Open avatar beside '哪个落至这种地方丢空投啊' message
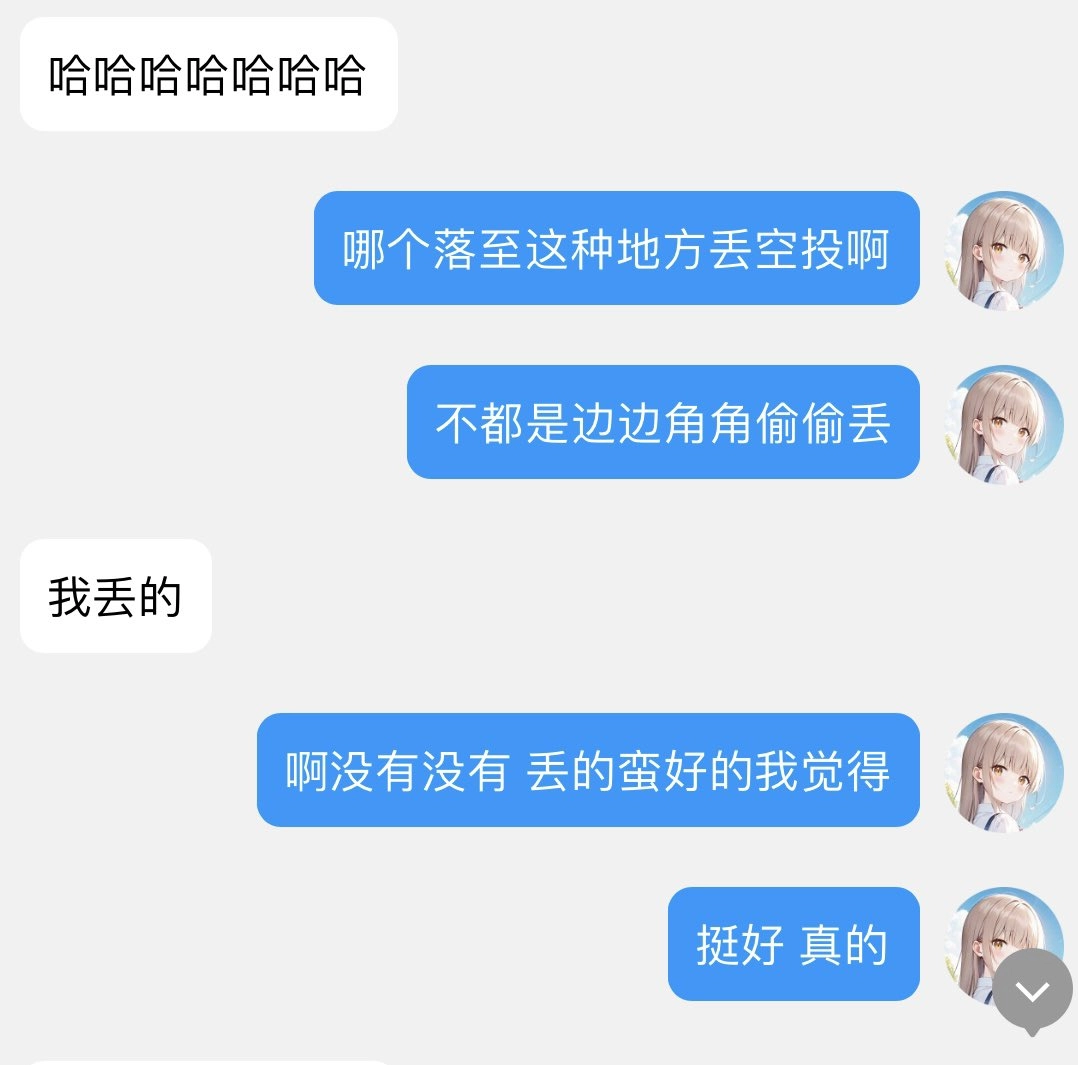This screenshot has height=1065, width=1078. pyautogui.click(x=1003, y=250)
